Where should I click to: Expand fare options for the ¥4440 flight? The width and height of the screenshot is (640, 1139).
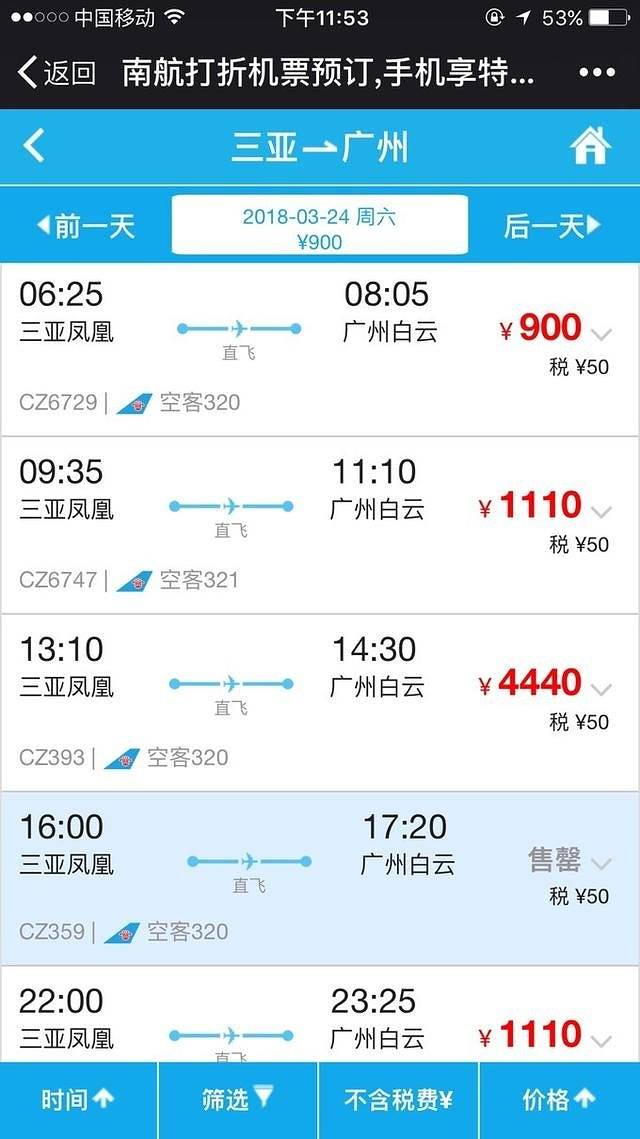pyautogui.click(x=601, y=689)
